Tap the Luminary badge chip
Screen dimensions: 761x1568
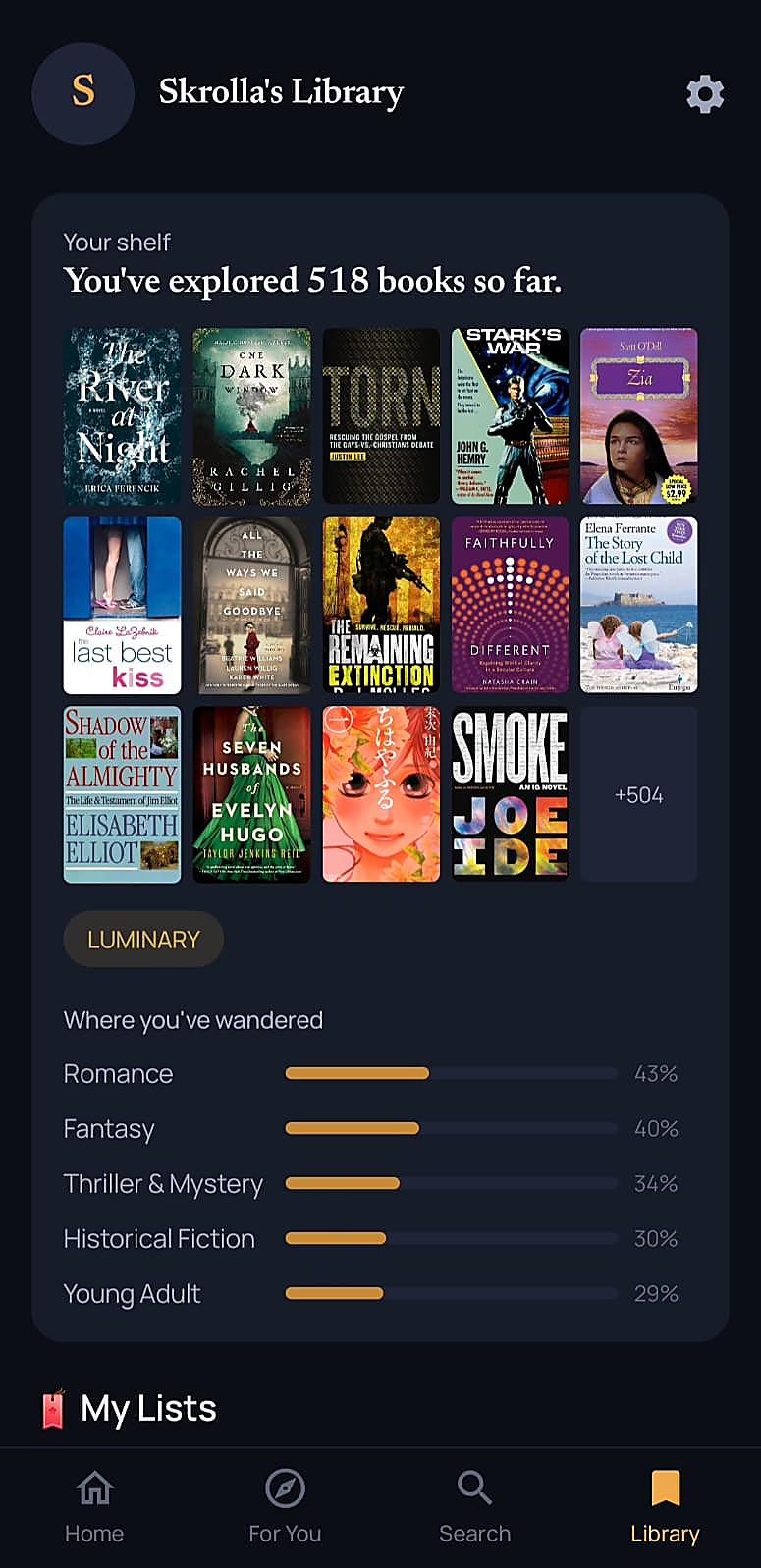143,940
